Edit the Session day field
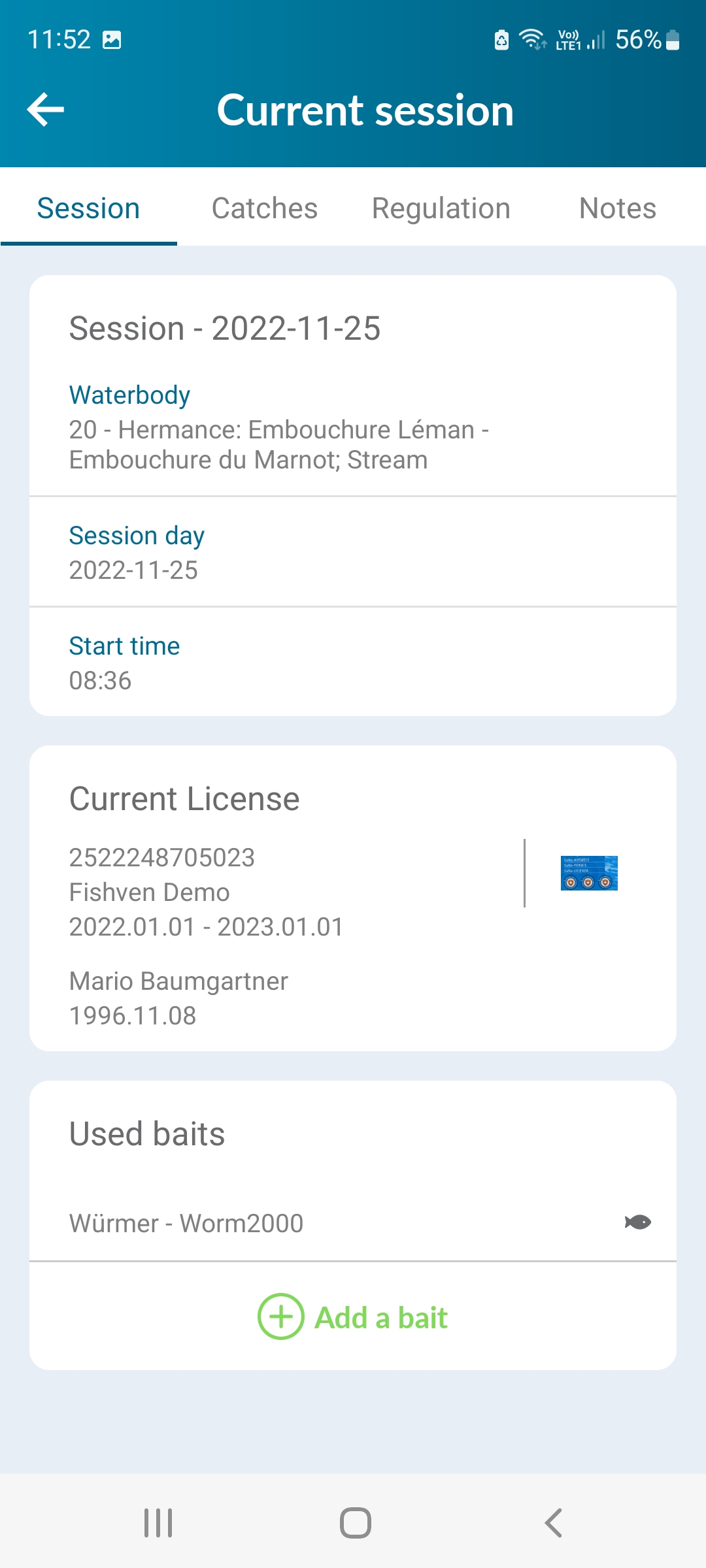 pos(353,552)
